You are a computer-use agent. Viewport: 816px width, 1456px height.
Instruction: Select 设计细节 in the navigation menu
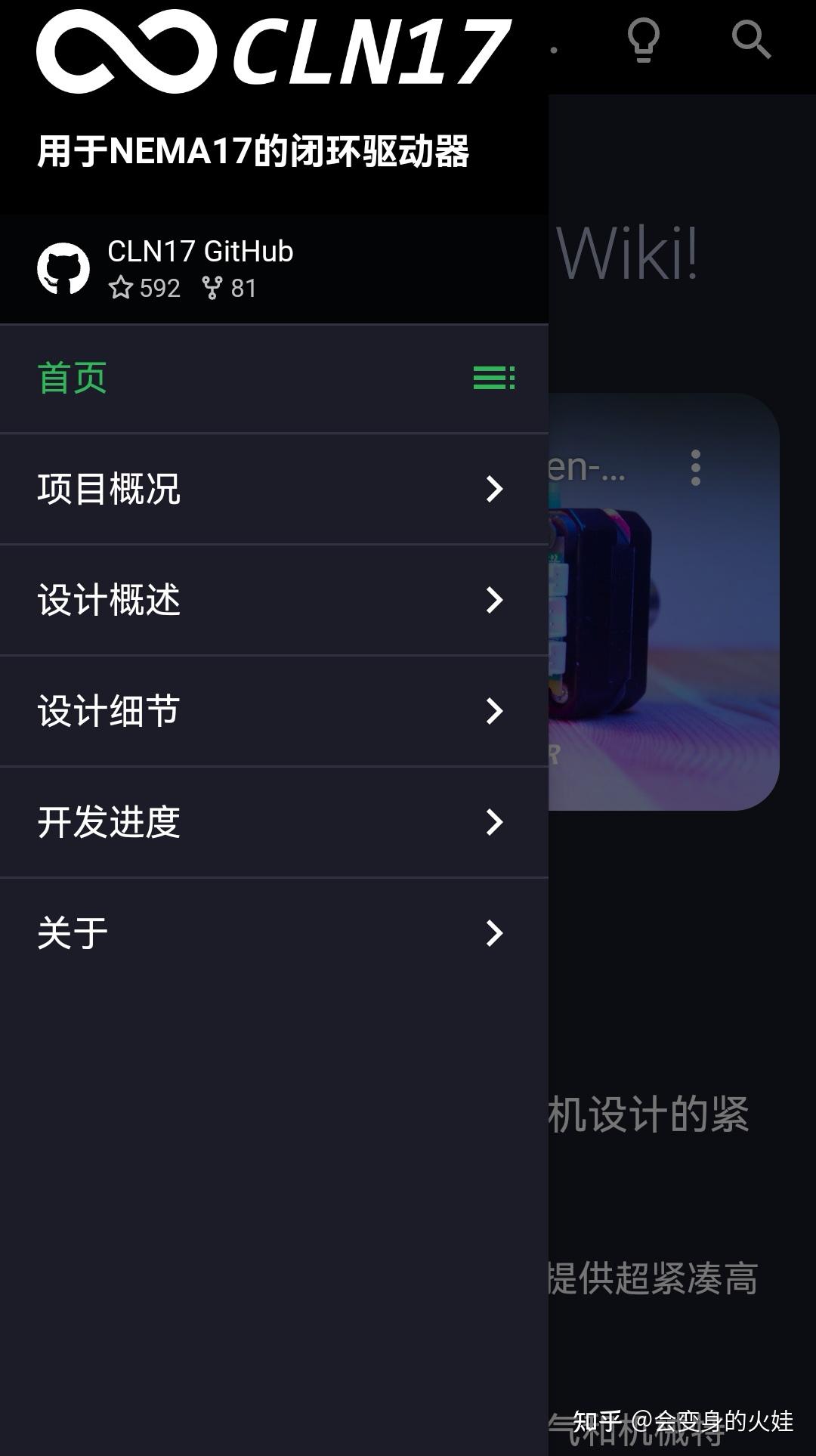tap(110, 711)
